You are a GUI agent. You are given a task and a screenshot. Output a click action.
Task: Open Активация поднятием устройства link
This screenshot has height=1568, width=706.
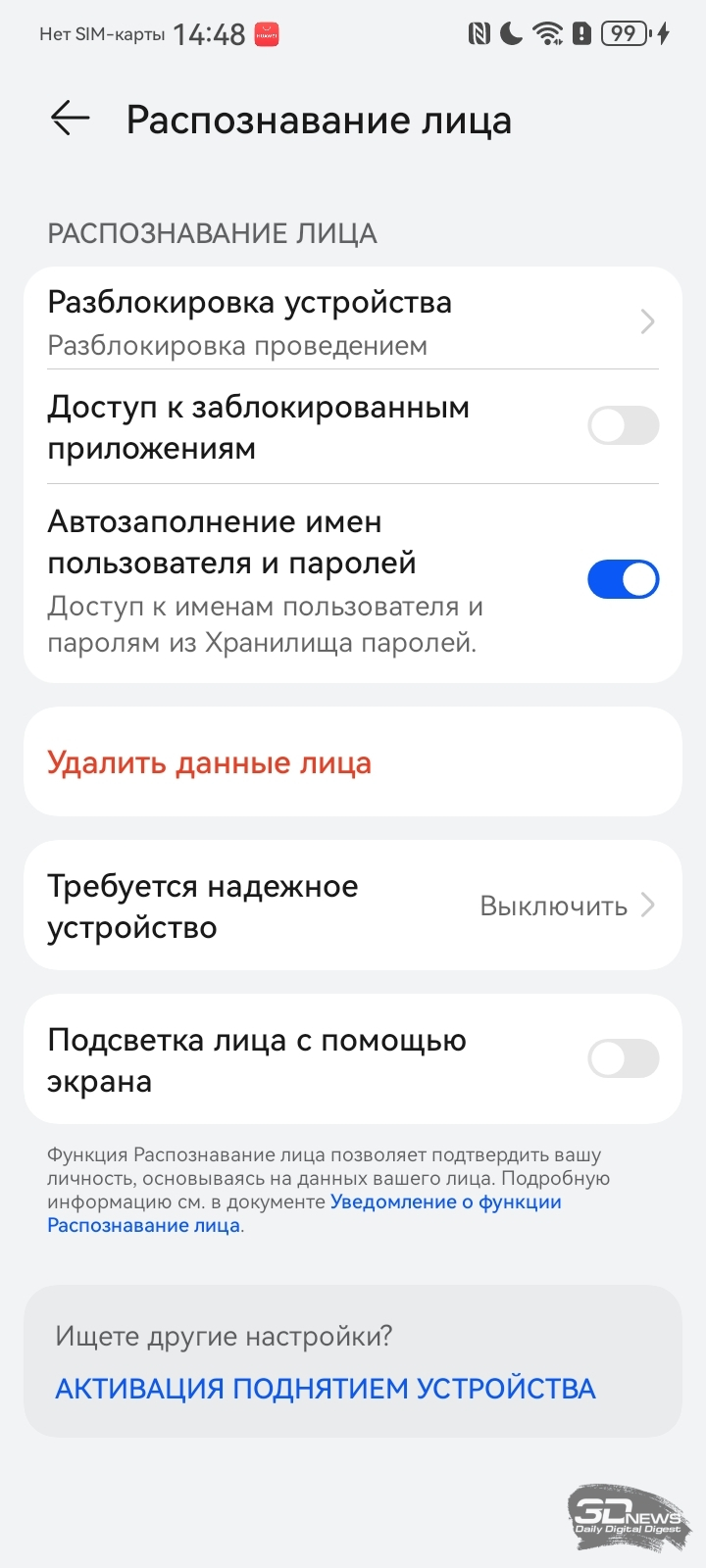(x=326, y=1389)
